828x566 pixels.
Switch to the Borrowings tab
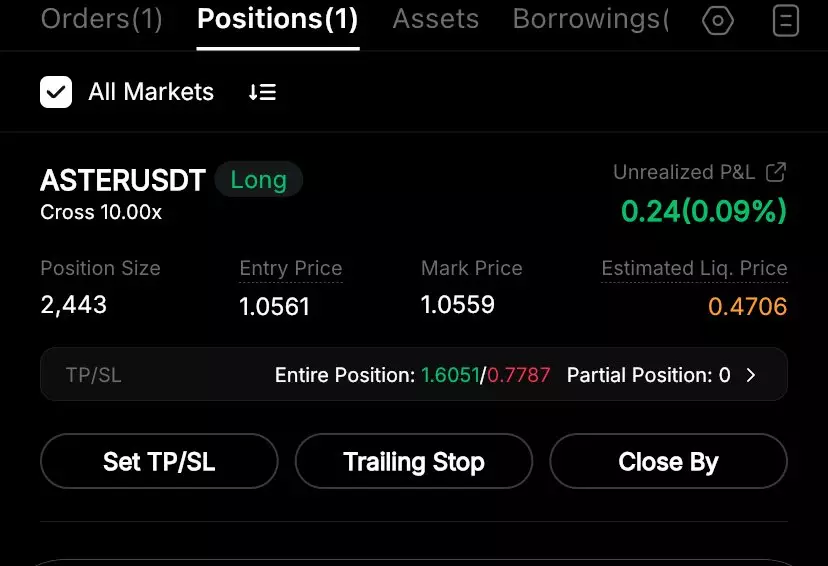click(590, 19)
